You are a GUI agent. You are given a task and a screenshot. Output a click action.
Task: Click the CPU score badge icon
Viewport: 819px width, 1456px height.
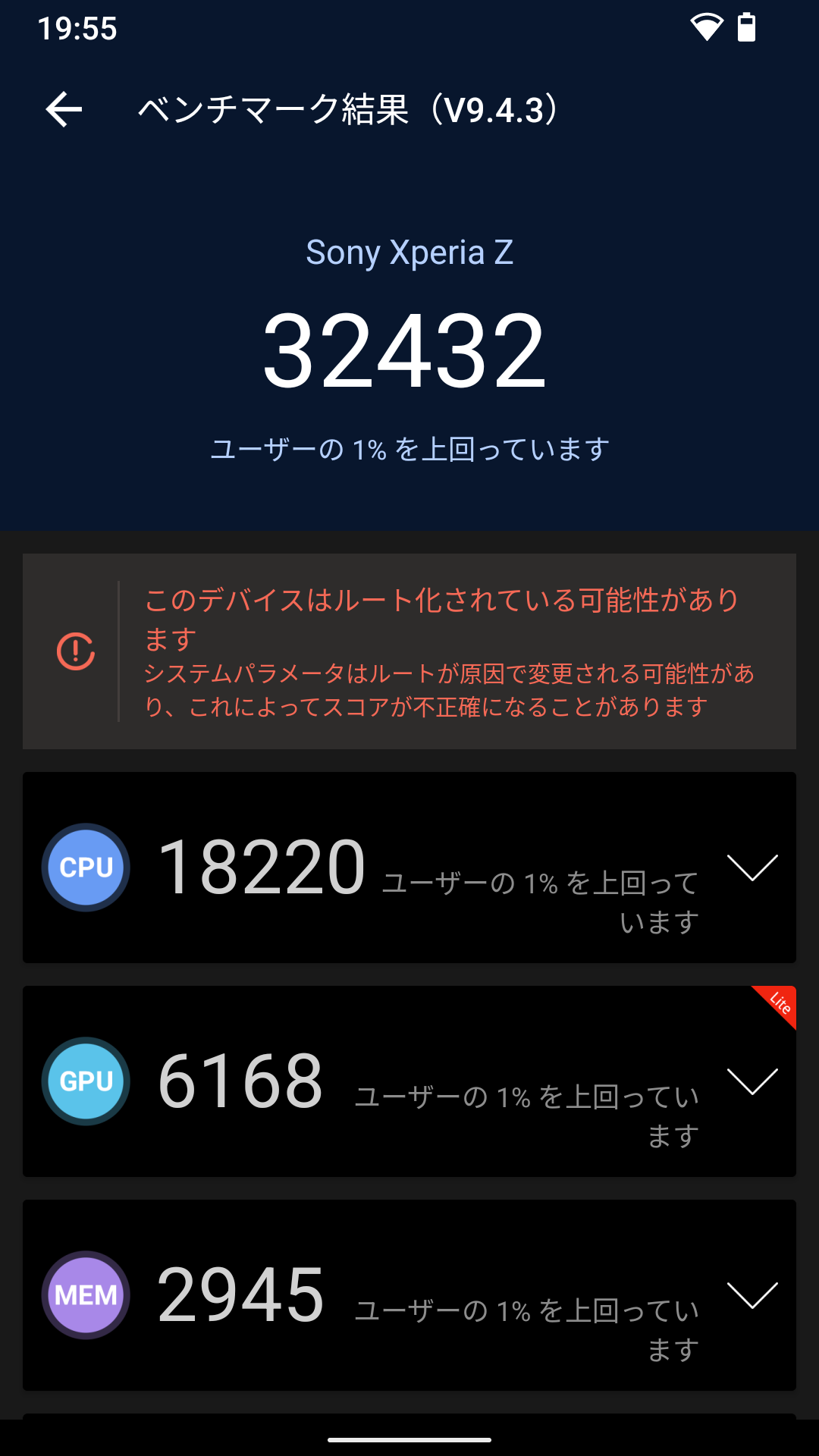[85, 867]
